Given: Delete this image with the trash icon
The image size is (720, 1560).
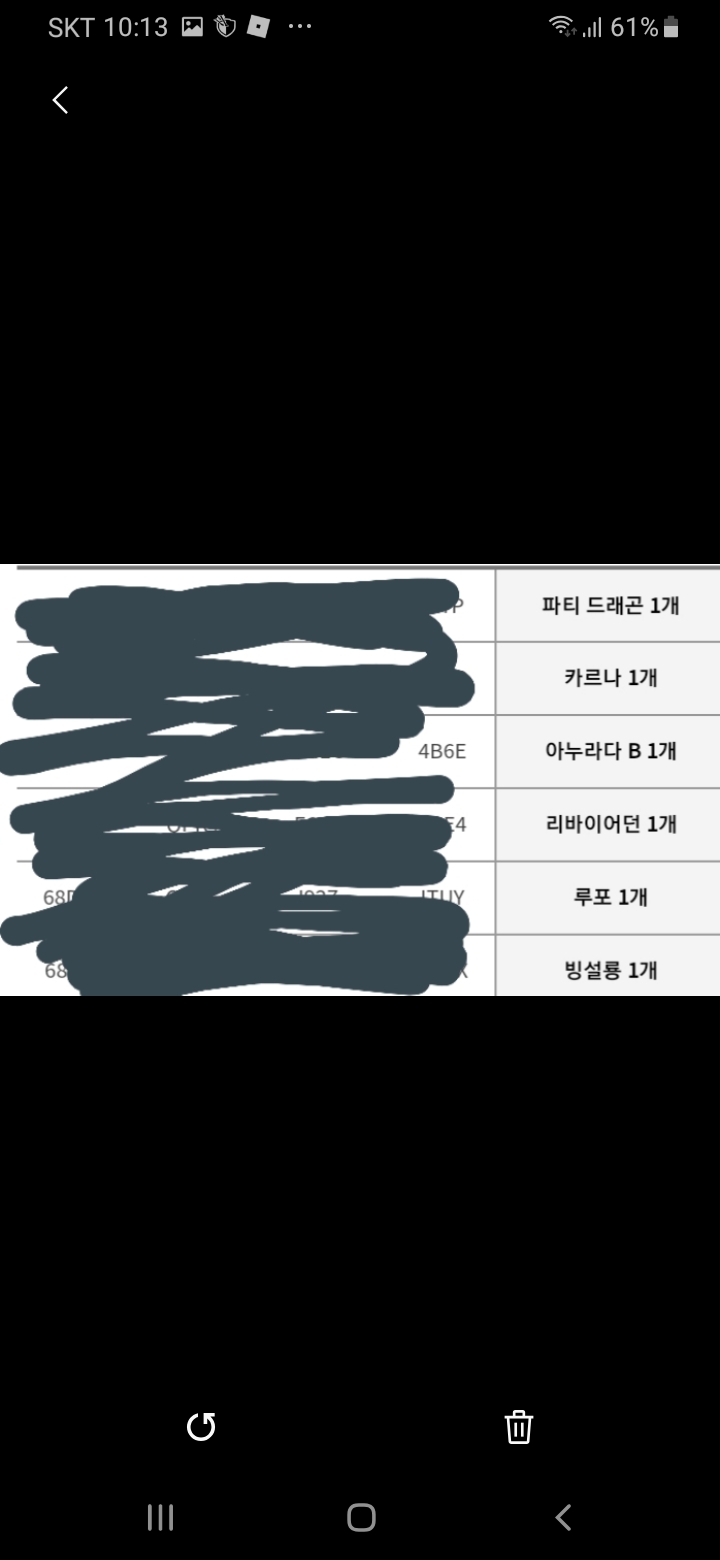Looking at the screenshot, I should [x=518, y=1427].
